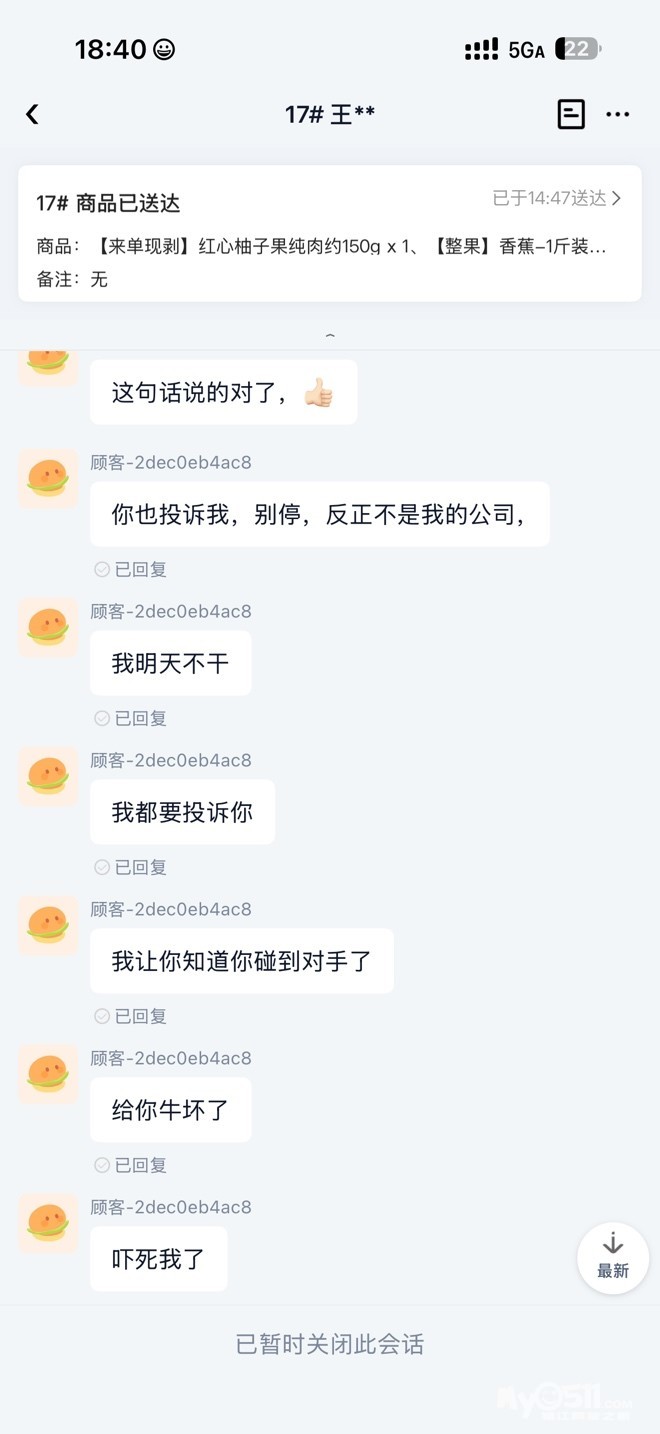Jump to latest messages with 最新 button
Image resolution: width=660 pixels, height=1434 pixels.
click(x=612, y=1257)
